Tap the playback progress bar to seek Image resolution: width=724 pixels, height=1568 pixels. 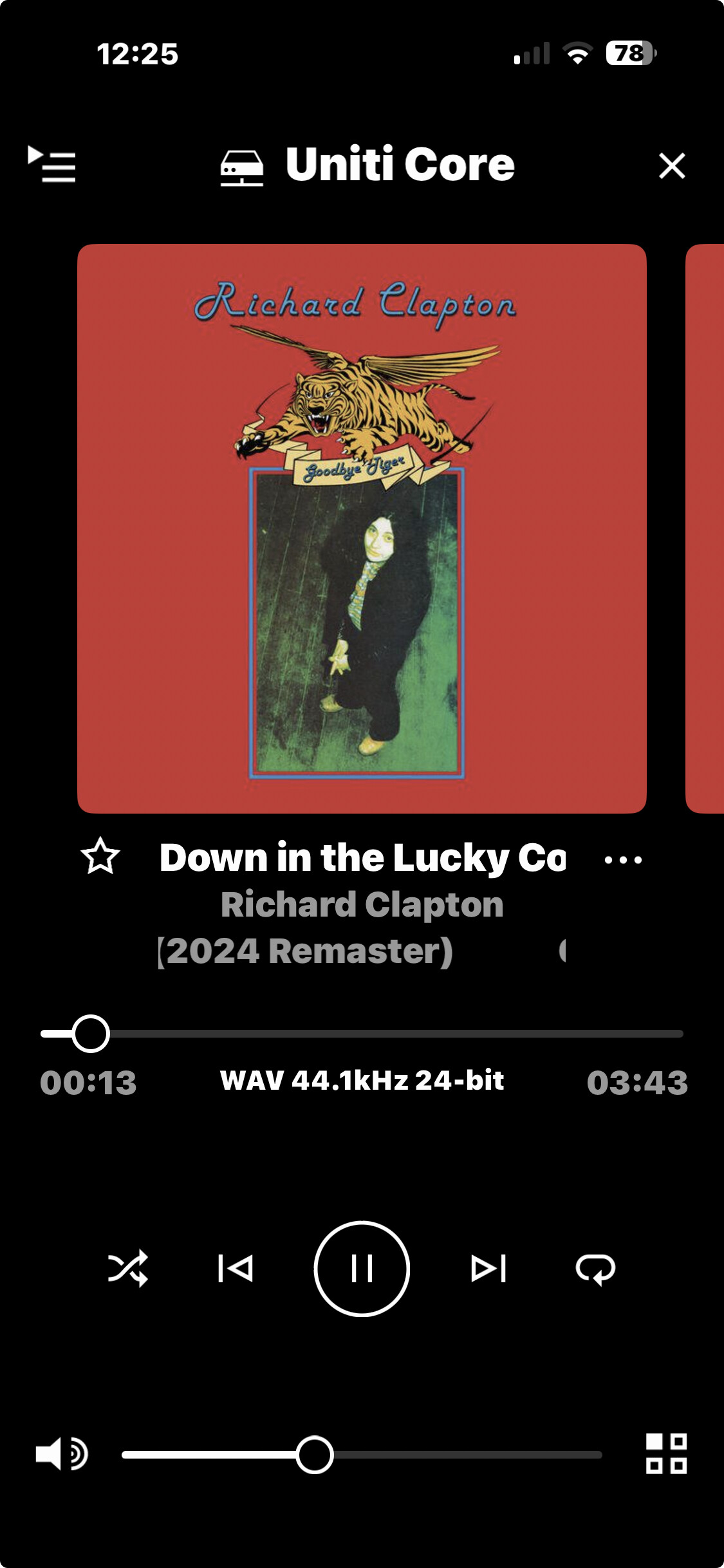coord(386,1033)
